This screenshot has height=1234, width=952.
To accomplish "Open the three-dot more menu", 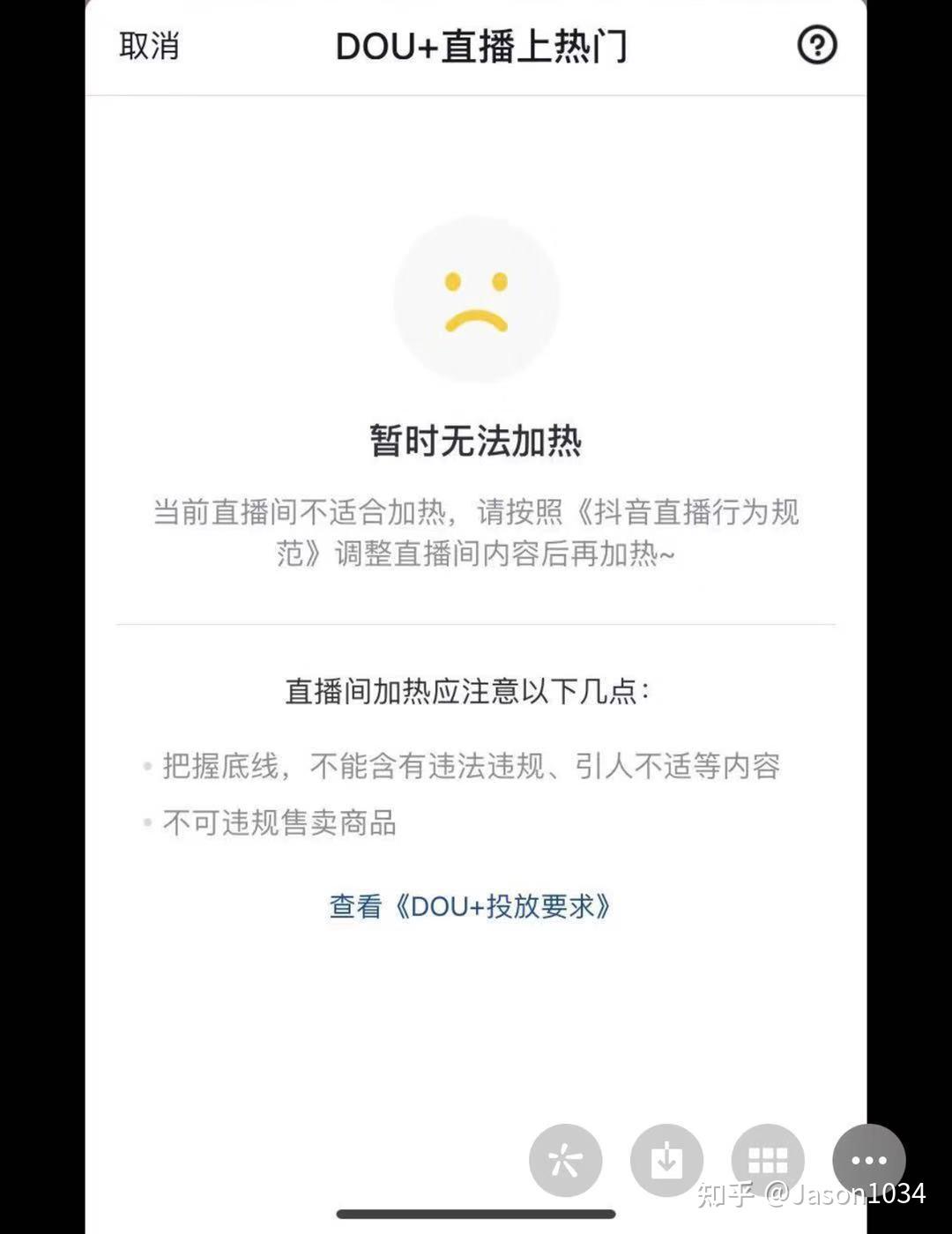I will click(868, 1160).
